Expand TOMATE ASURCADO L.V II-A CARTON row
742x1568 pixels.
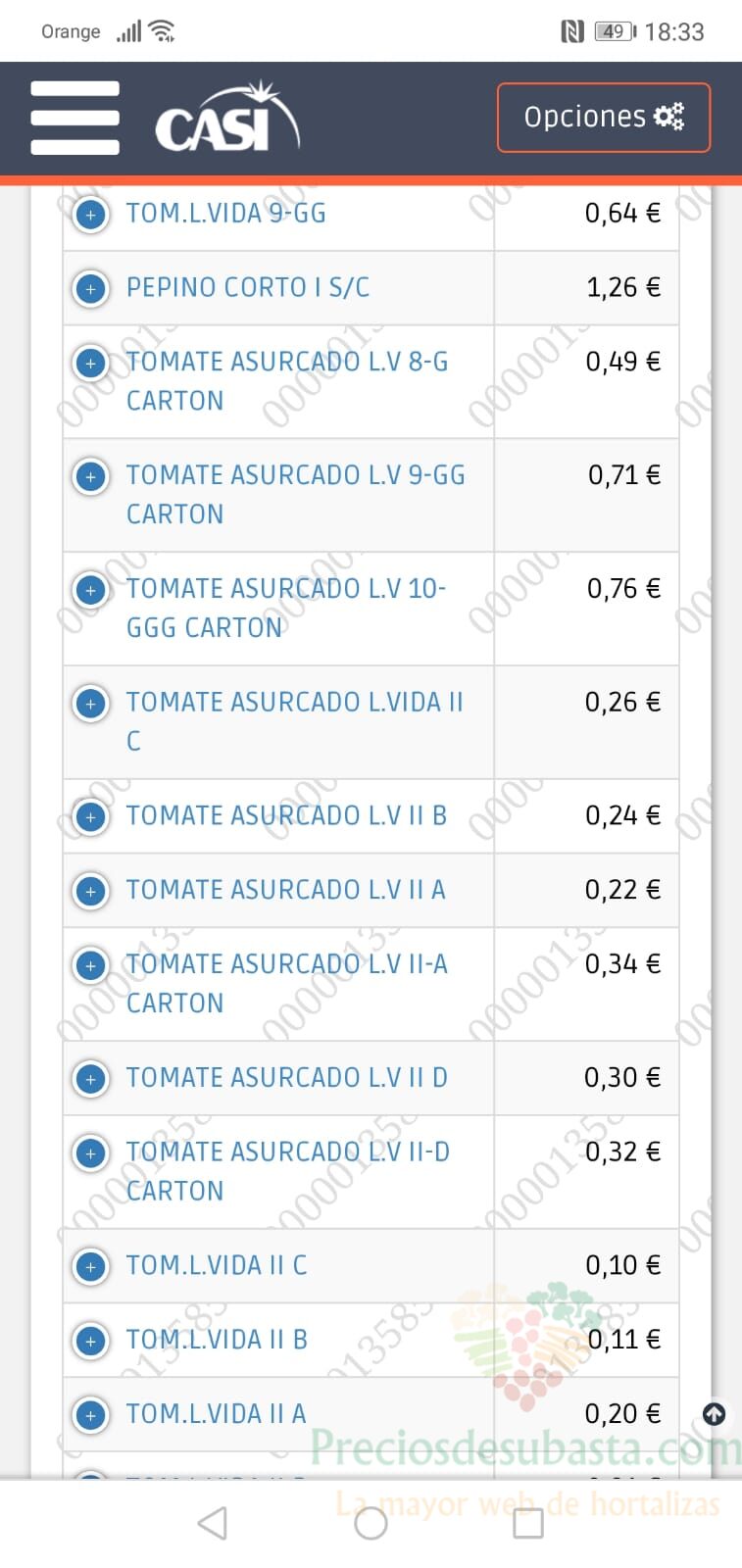[91, 965]
